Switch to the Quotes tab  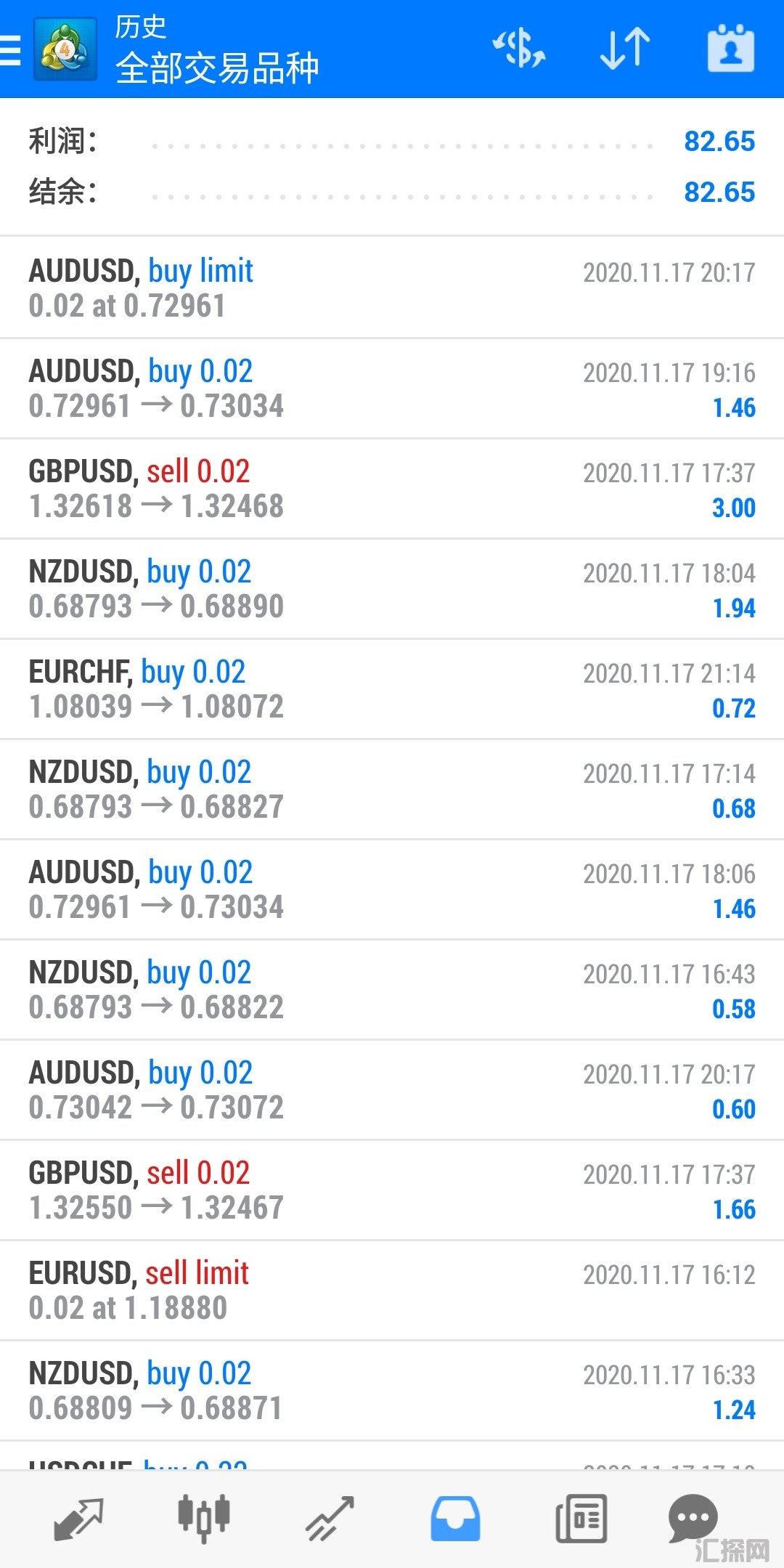click(x=78, y=1518)
